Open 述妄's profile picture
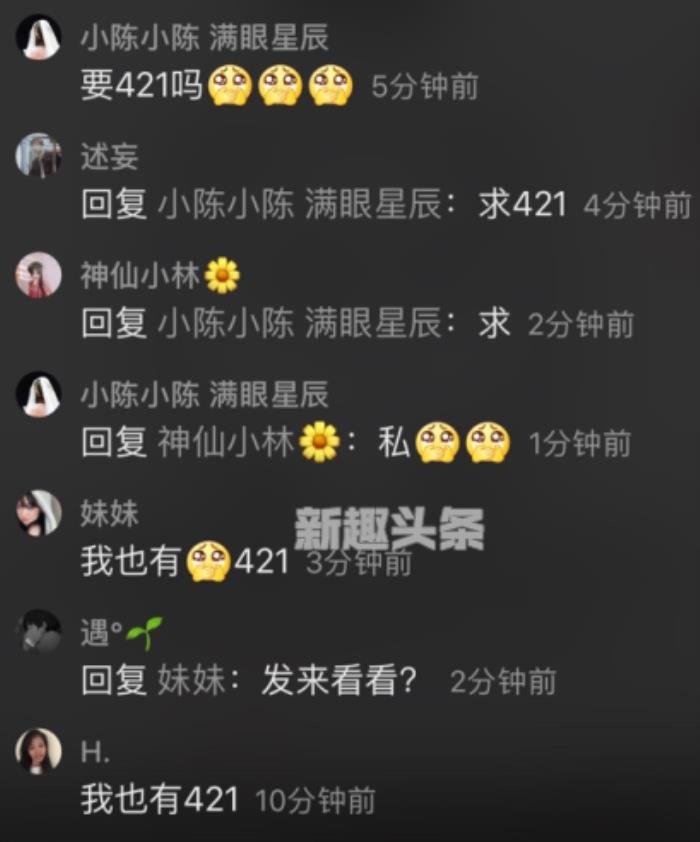700x842 pixels. pyautogui.click(x=39, y=156)
